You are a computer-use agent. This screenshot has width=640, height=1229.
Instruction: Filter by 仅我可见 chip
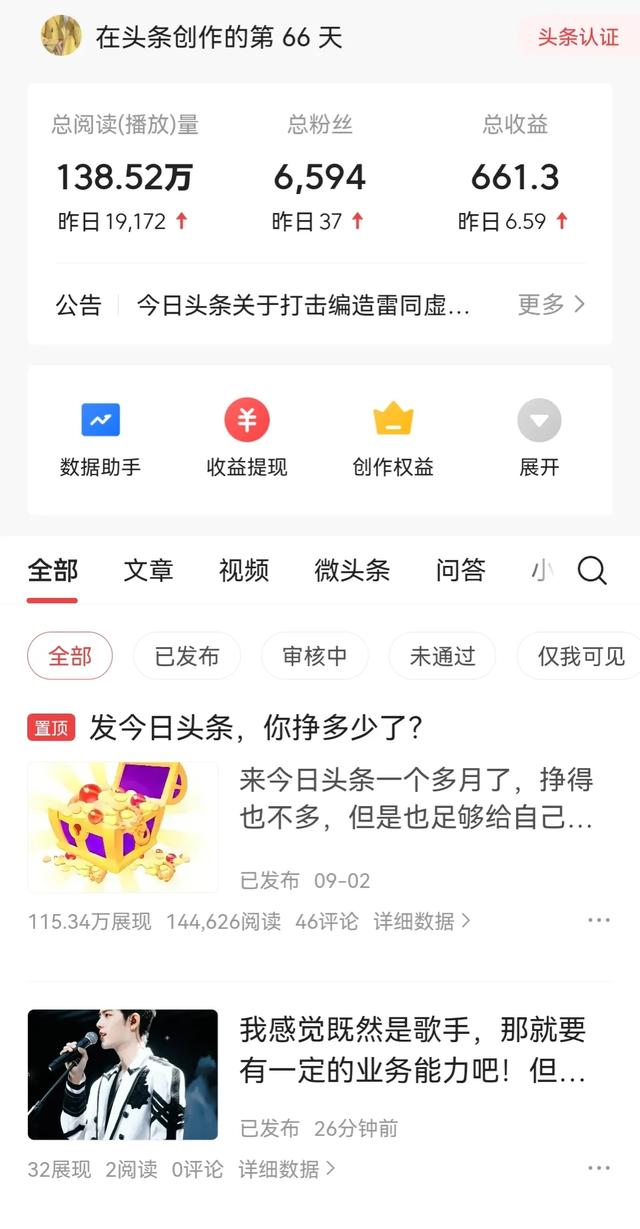pos(581,656)
